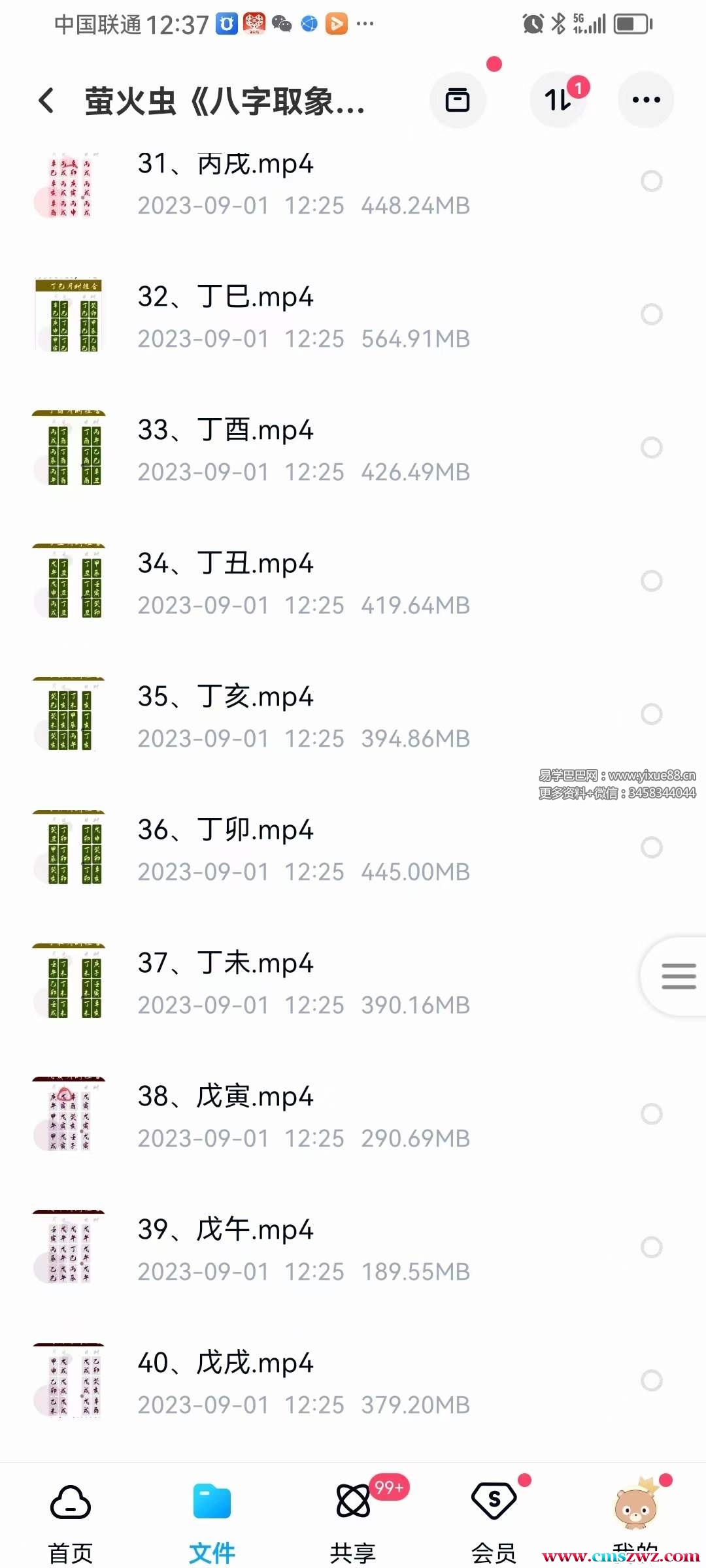
Task: Tick the selection circle for 34、丁丑.mp4
Action: 652,581
